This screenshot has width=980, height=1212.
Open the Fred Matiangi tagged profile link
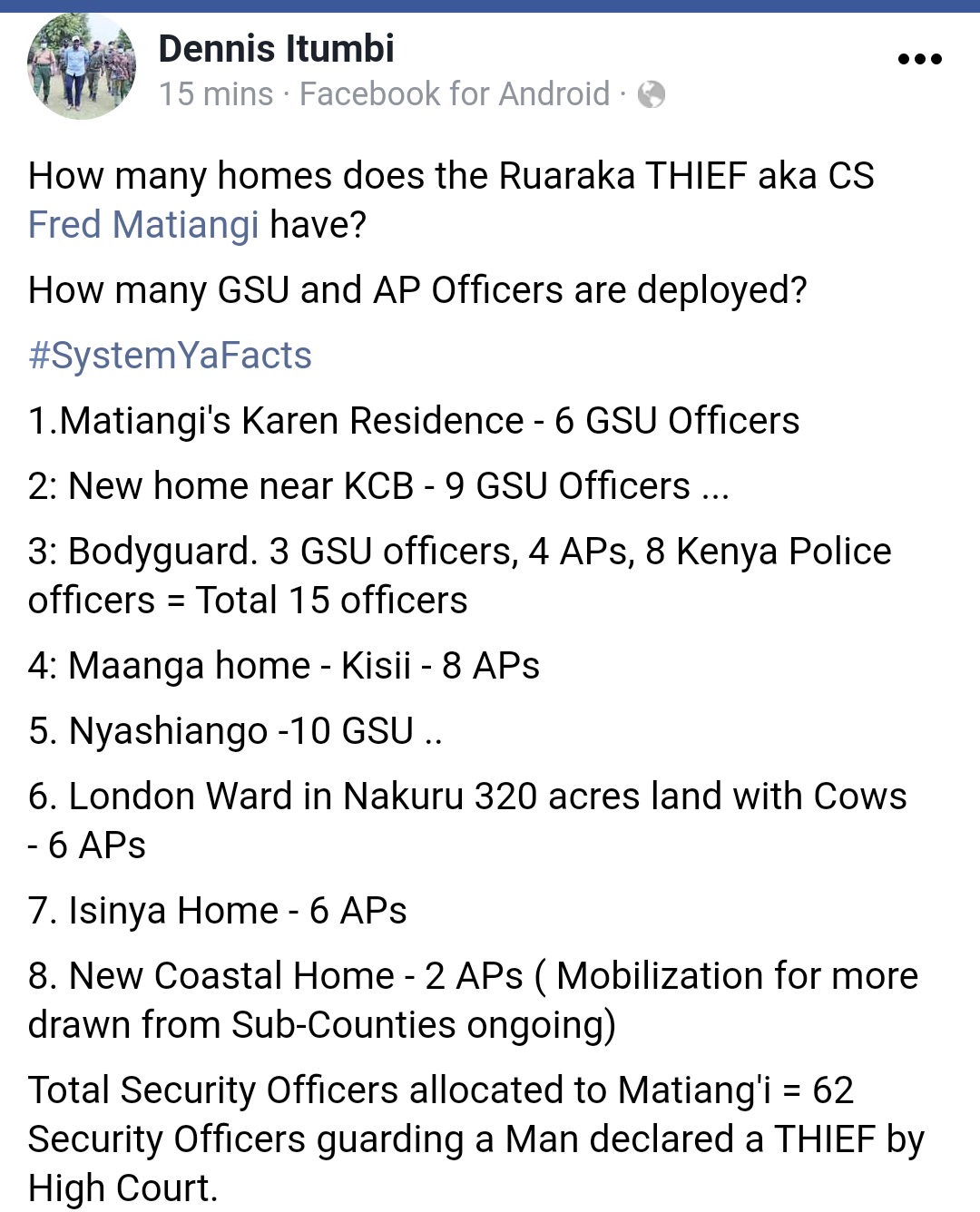[143, 225]
